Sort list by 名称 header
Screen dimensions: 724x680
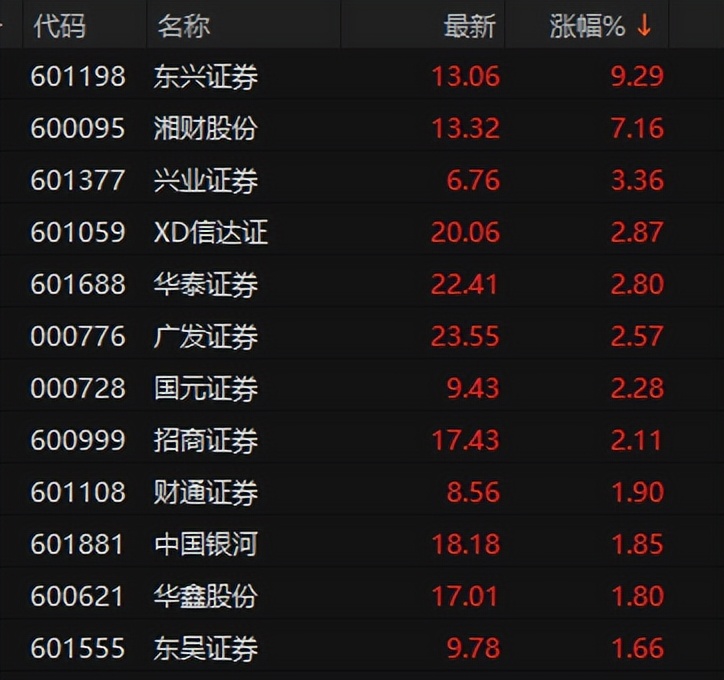tap(183, 26)
